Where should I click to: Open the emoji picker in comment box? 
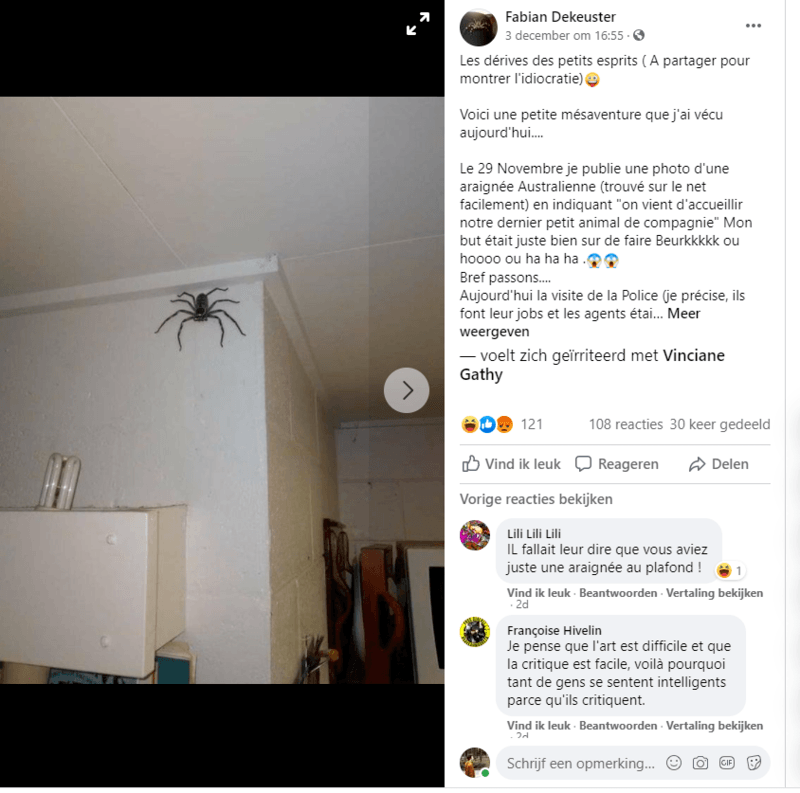click(x=674, y=763)
